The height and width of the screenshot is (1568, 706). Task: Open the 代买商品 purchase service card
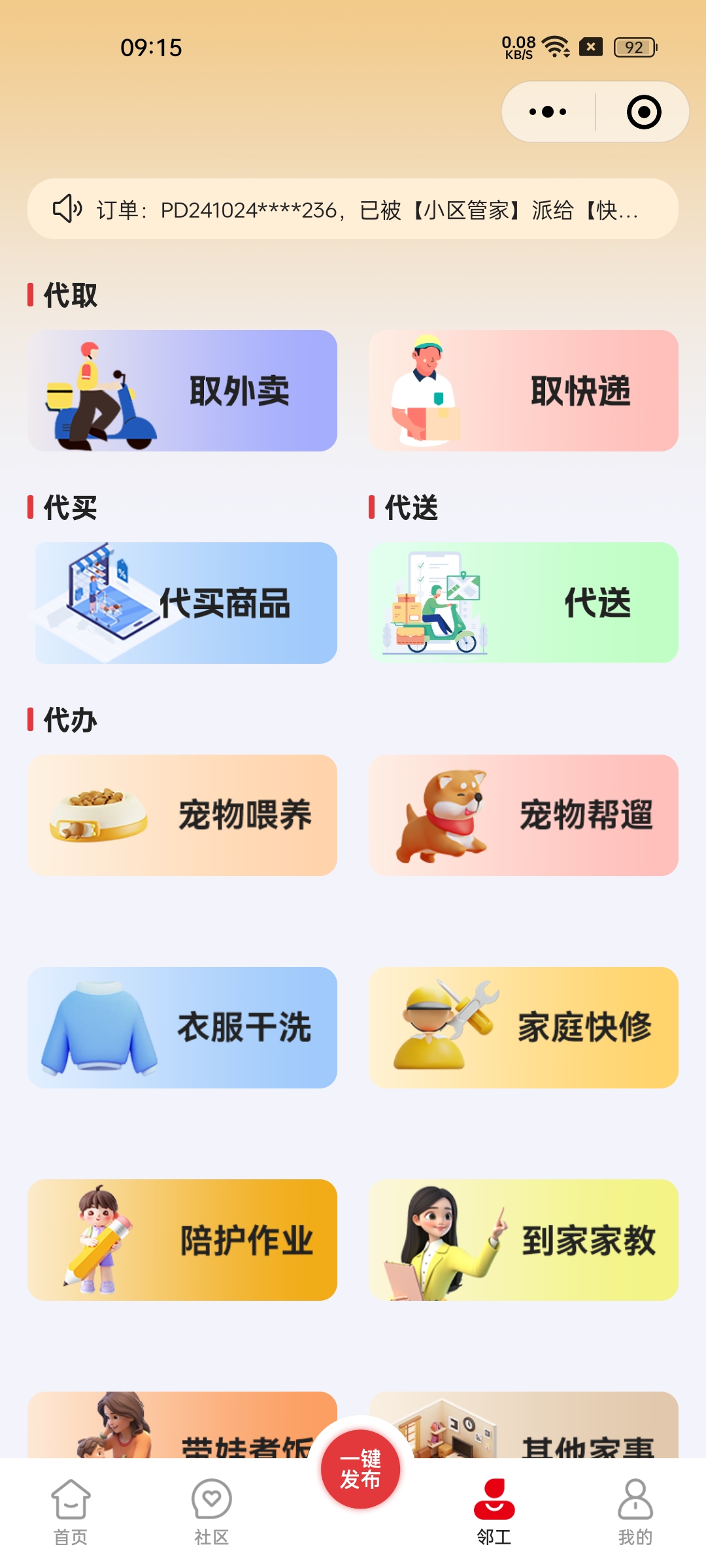(186, 603)
